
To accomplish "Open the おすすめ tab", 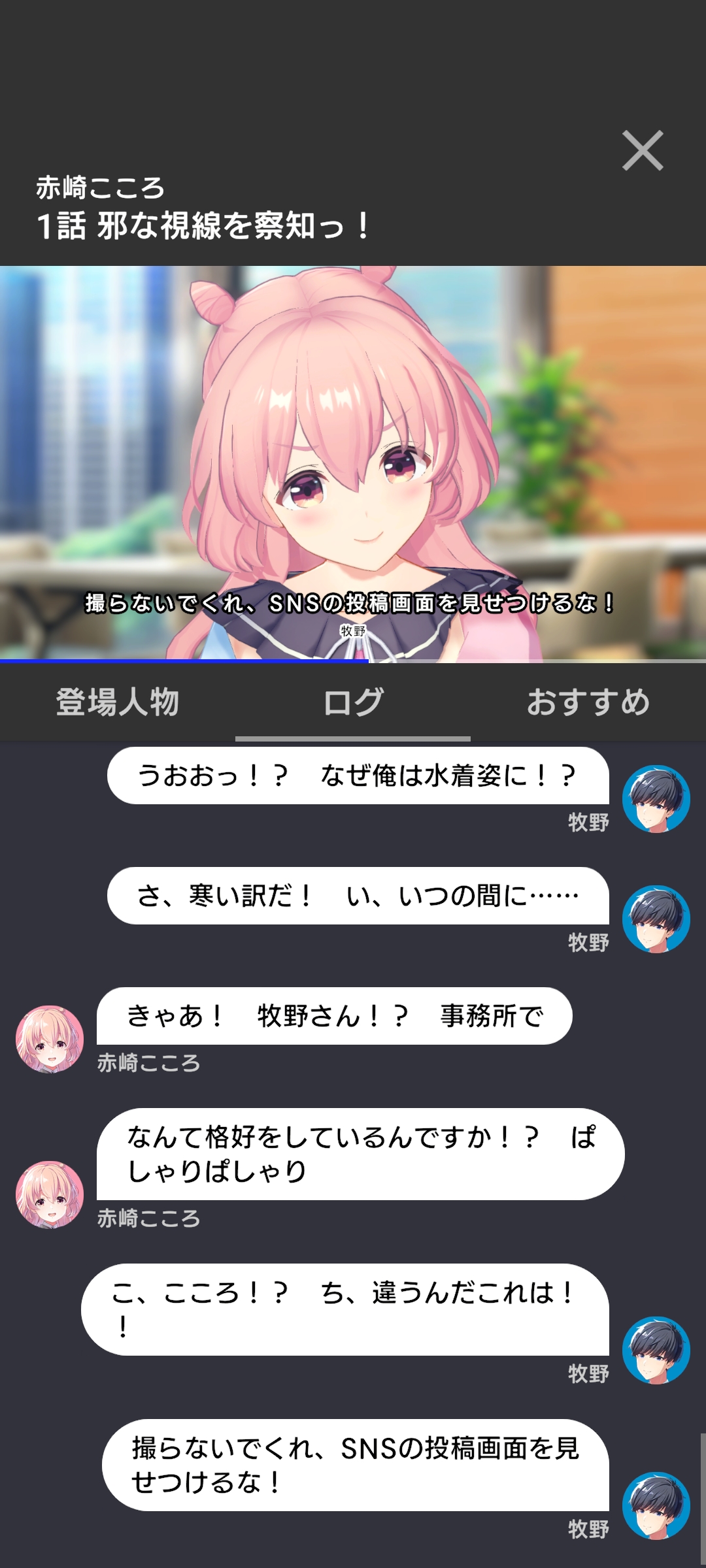I will coord(588,702).
